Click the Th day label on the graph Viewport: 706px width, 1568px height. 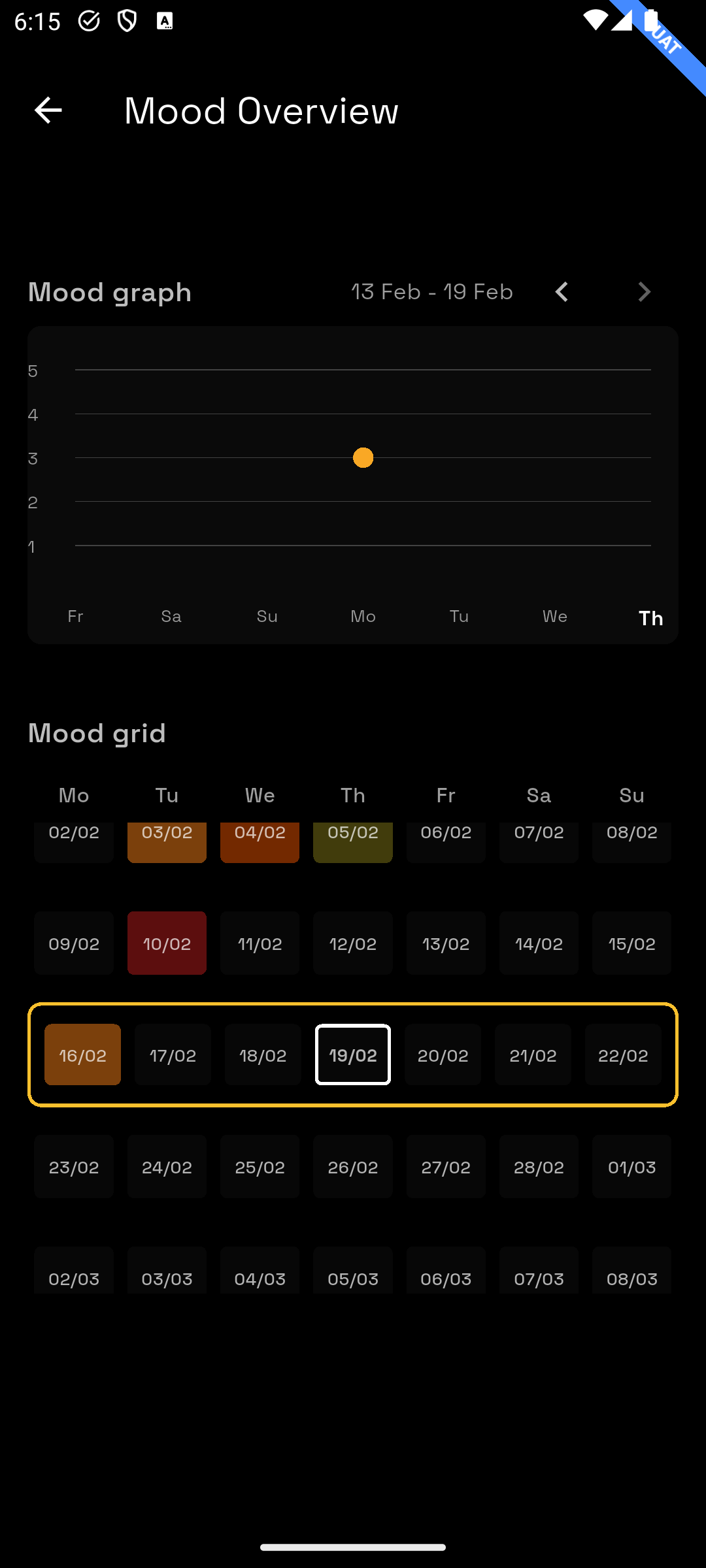pos(650,617)
